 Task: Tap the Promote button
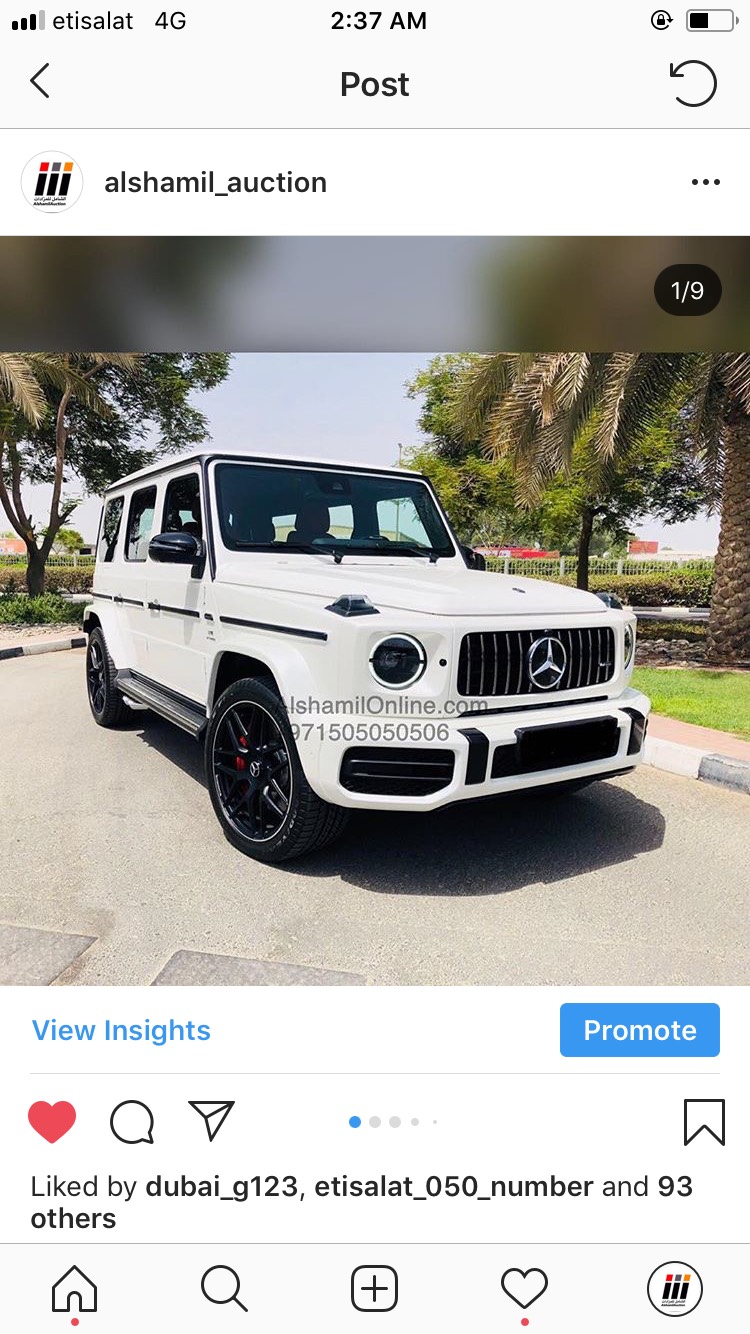(640, 1030)
